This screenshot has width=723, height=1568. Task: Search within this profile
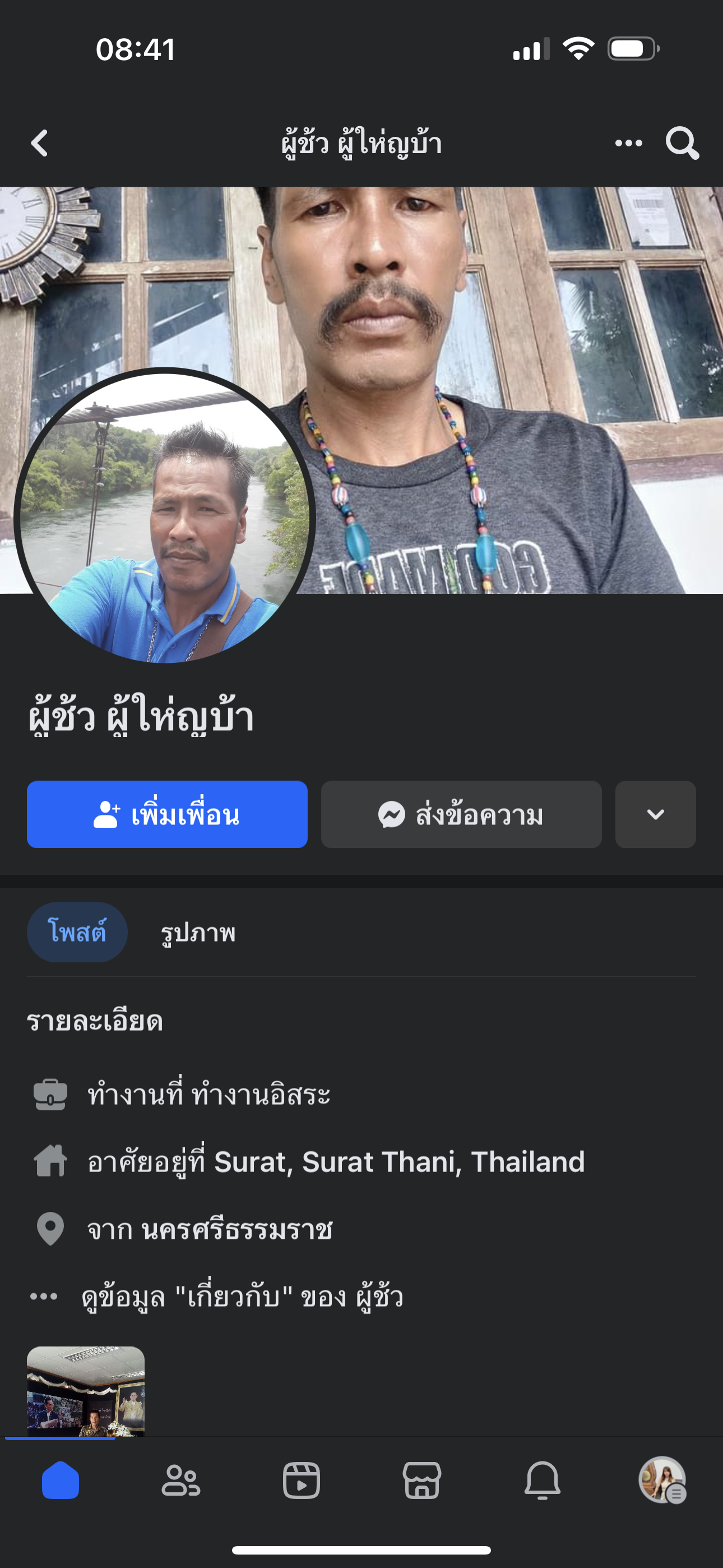[682, 144]
